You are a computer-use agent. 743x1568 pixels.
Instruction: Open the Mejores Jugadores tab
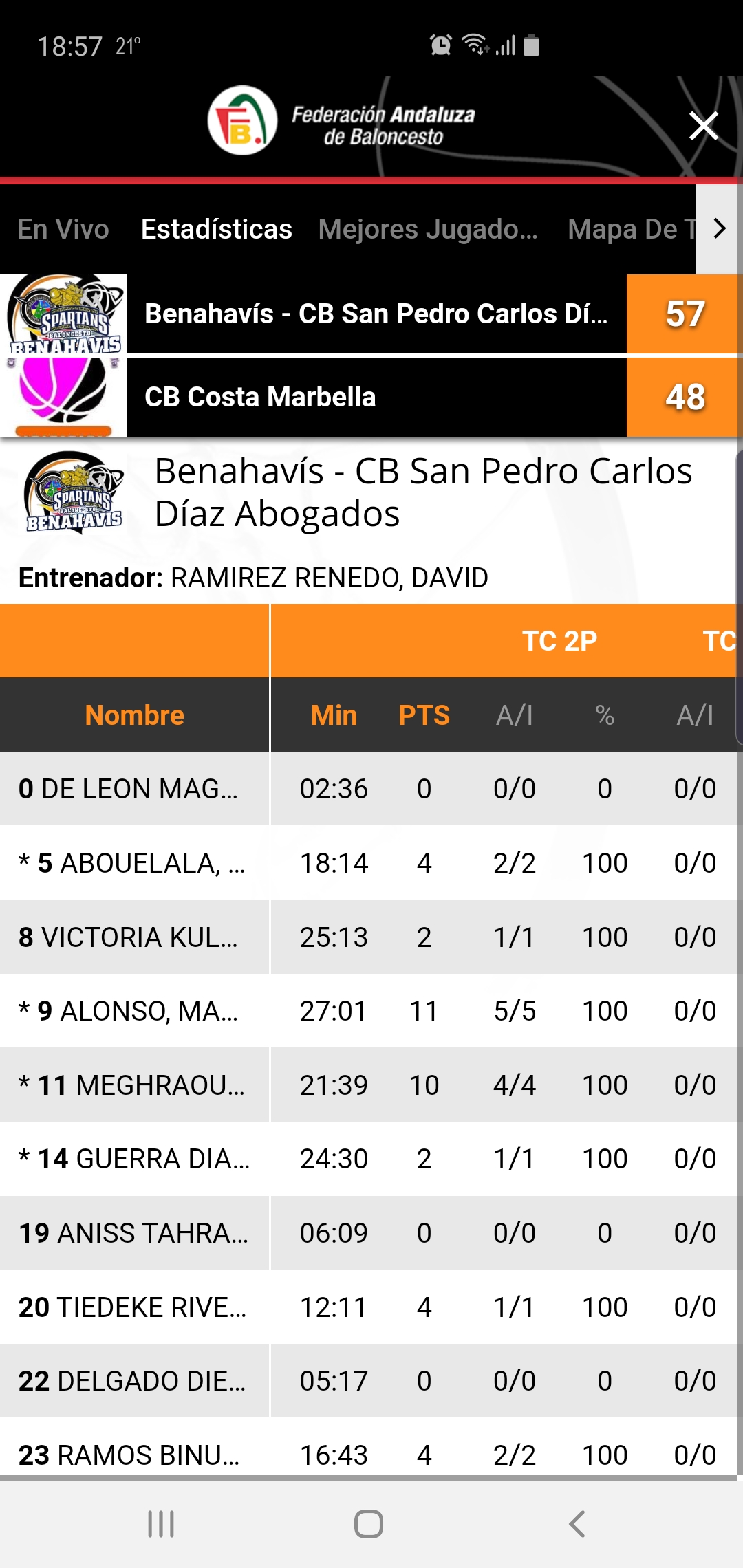click(x=428, y=229)
